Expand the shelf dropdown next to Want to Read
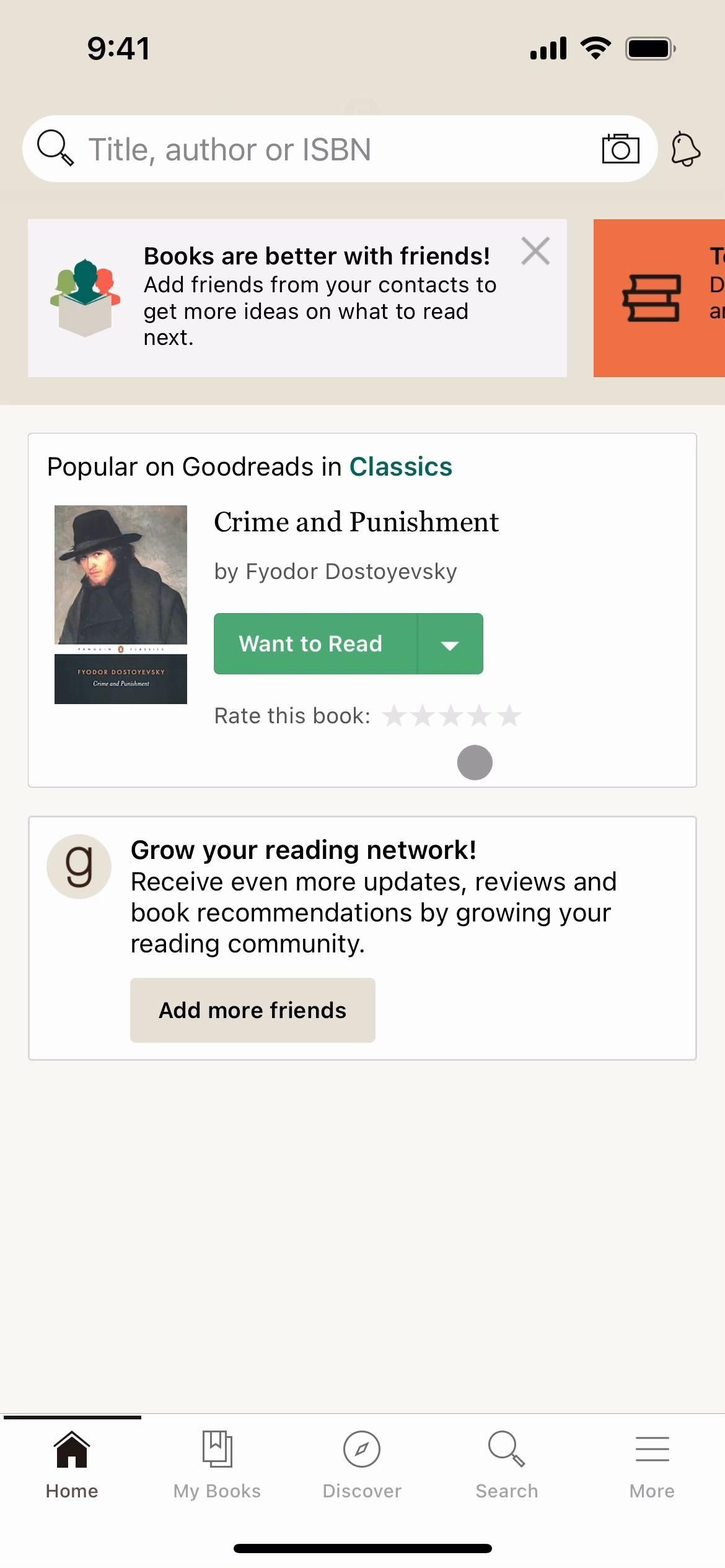 (450, 644)
